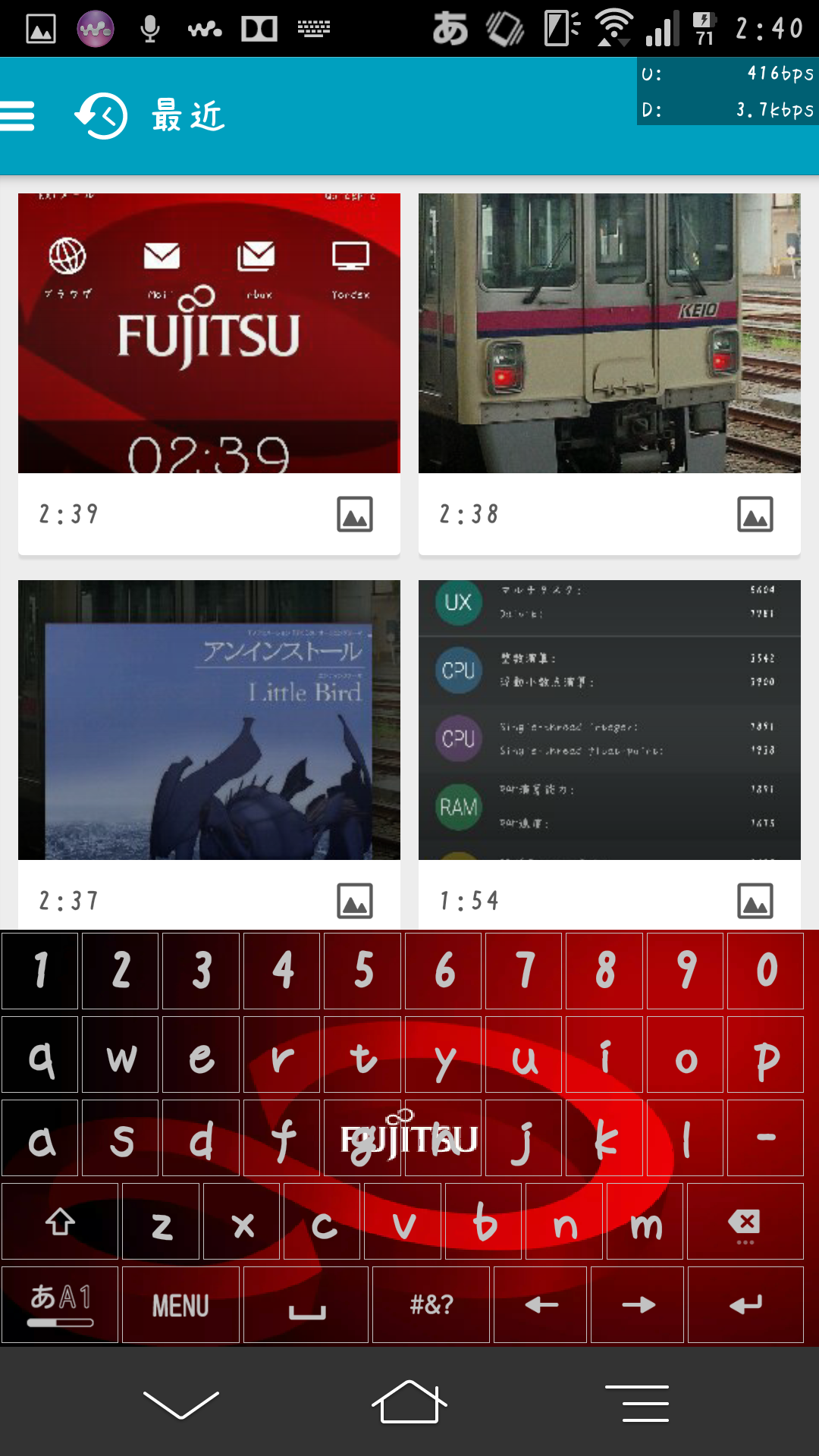
Task: Tap the enter key
Action: [745, 1304]
